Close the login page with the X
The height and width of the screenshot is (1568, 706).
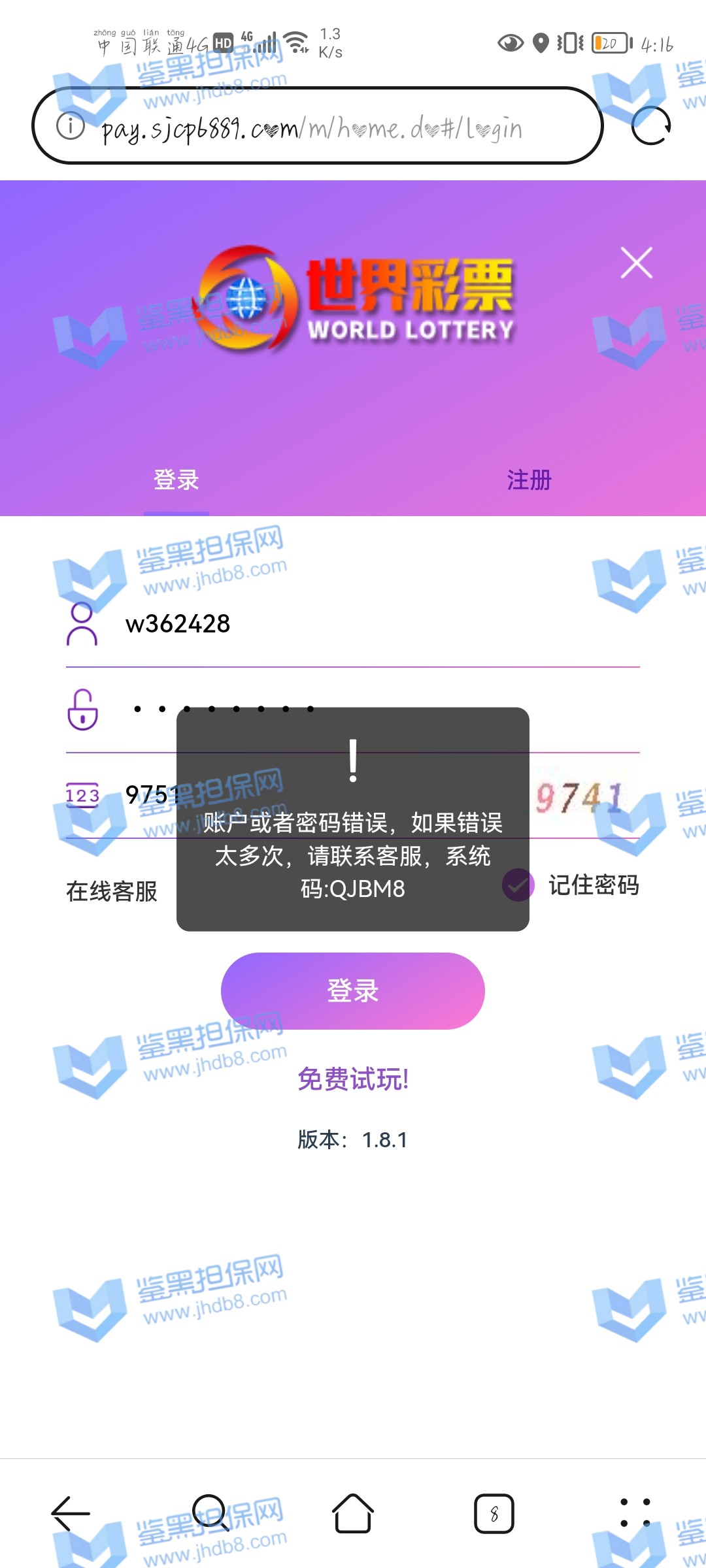636,263
